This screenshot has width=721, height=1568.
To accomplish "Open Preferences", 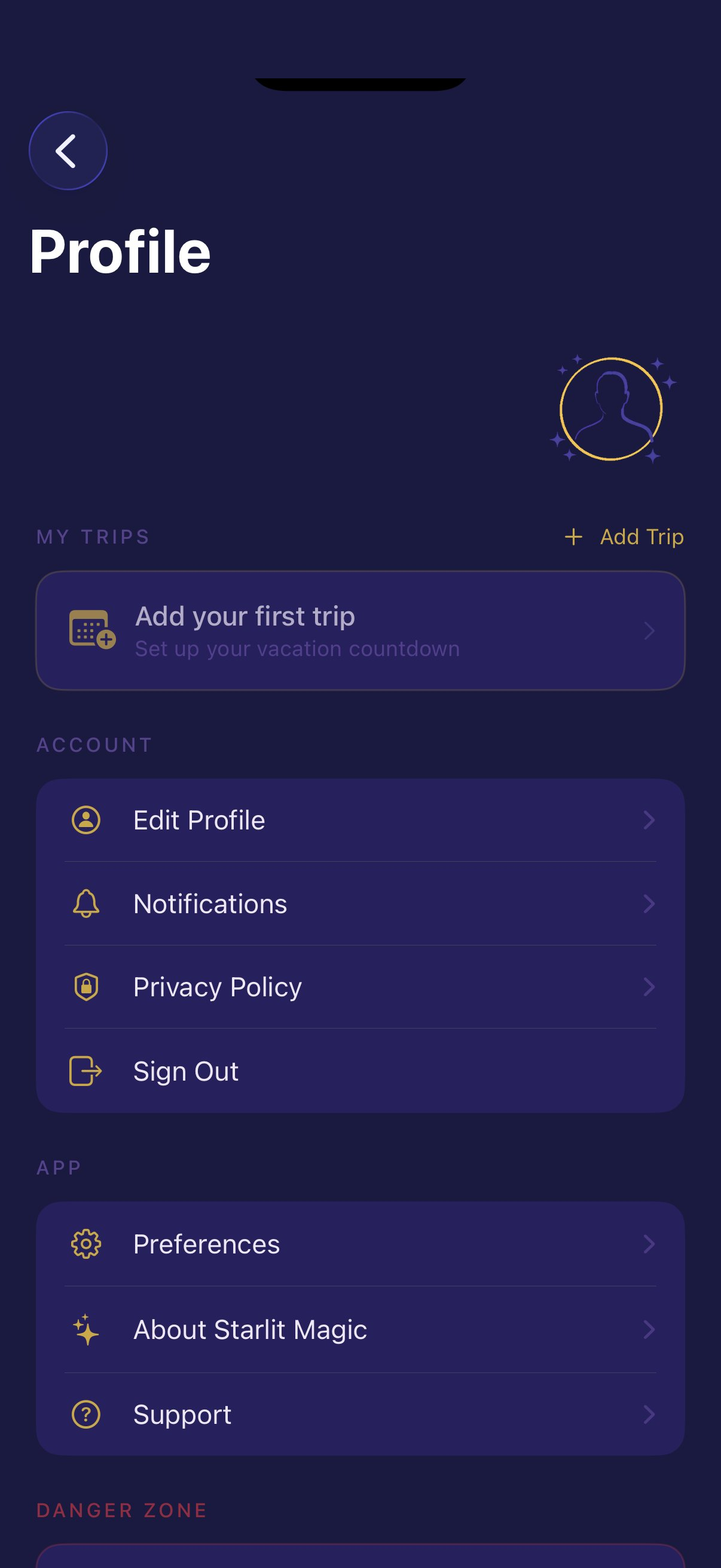I will coord(360,1244).
